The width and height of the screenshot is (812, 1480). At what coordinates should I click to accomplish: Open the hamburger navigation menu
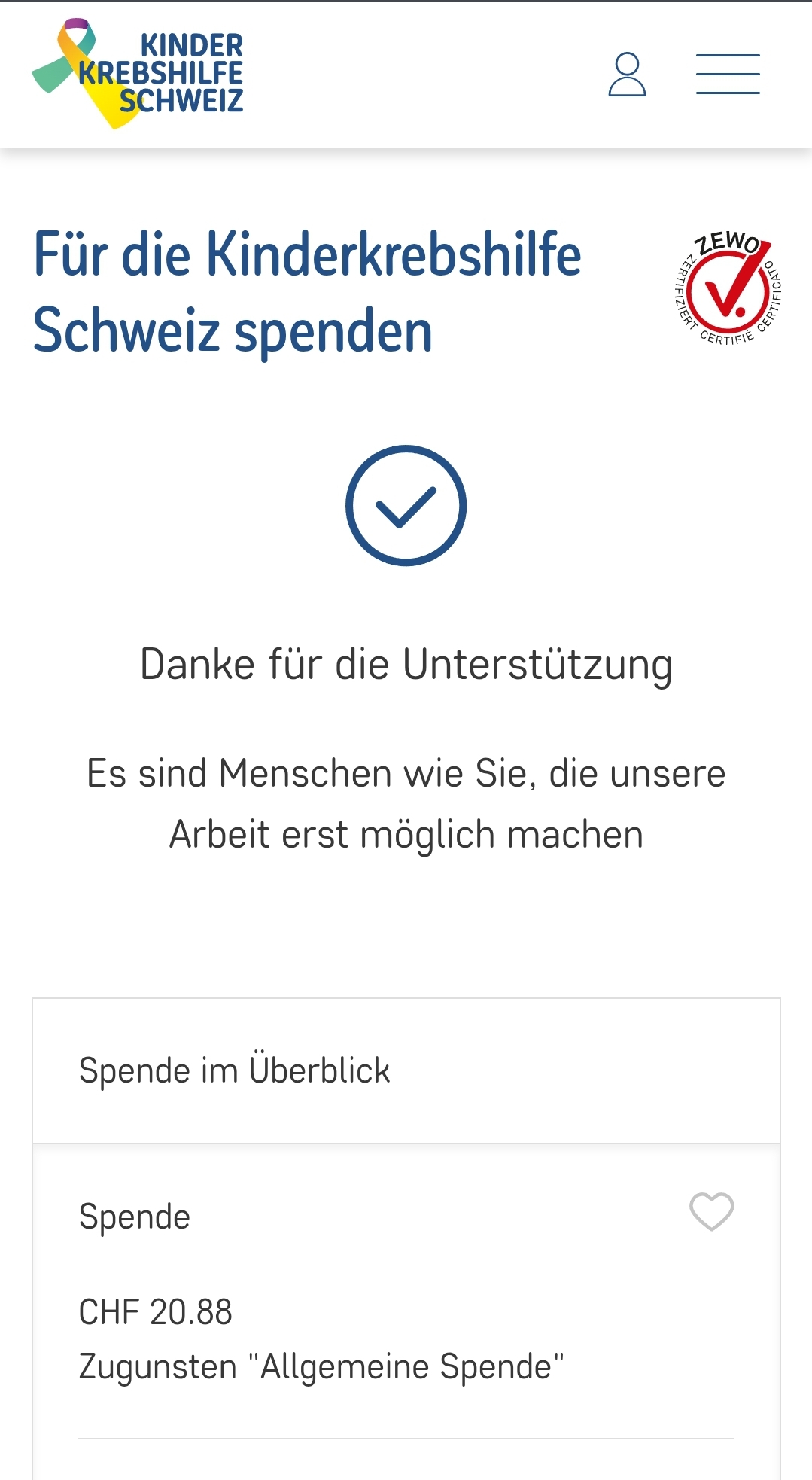tap(727, 75)
